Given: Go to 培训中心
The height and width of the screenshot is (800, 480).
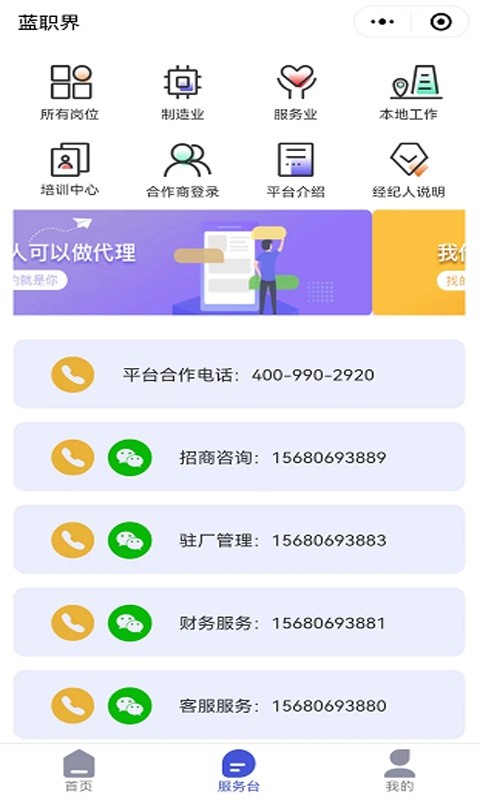Looking at the screenshot, I should pyautogui.click(x=70, y=169).
